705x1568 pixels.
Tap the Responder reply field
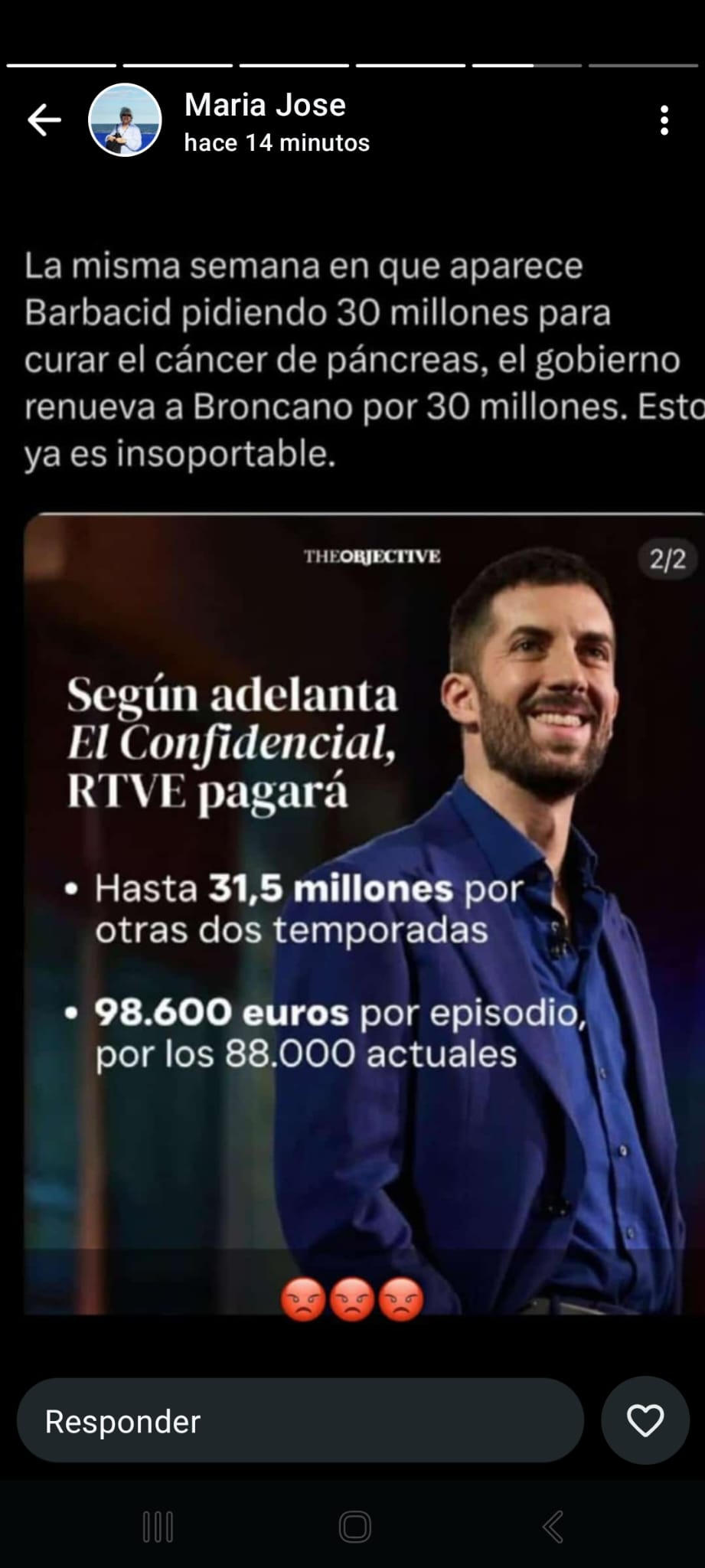[x=300, y=1421]
